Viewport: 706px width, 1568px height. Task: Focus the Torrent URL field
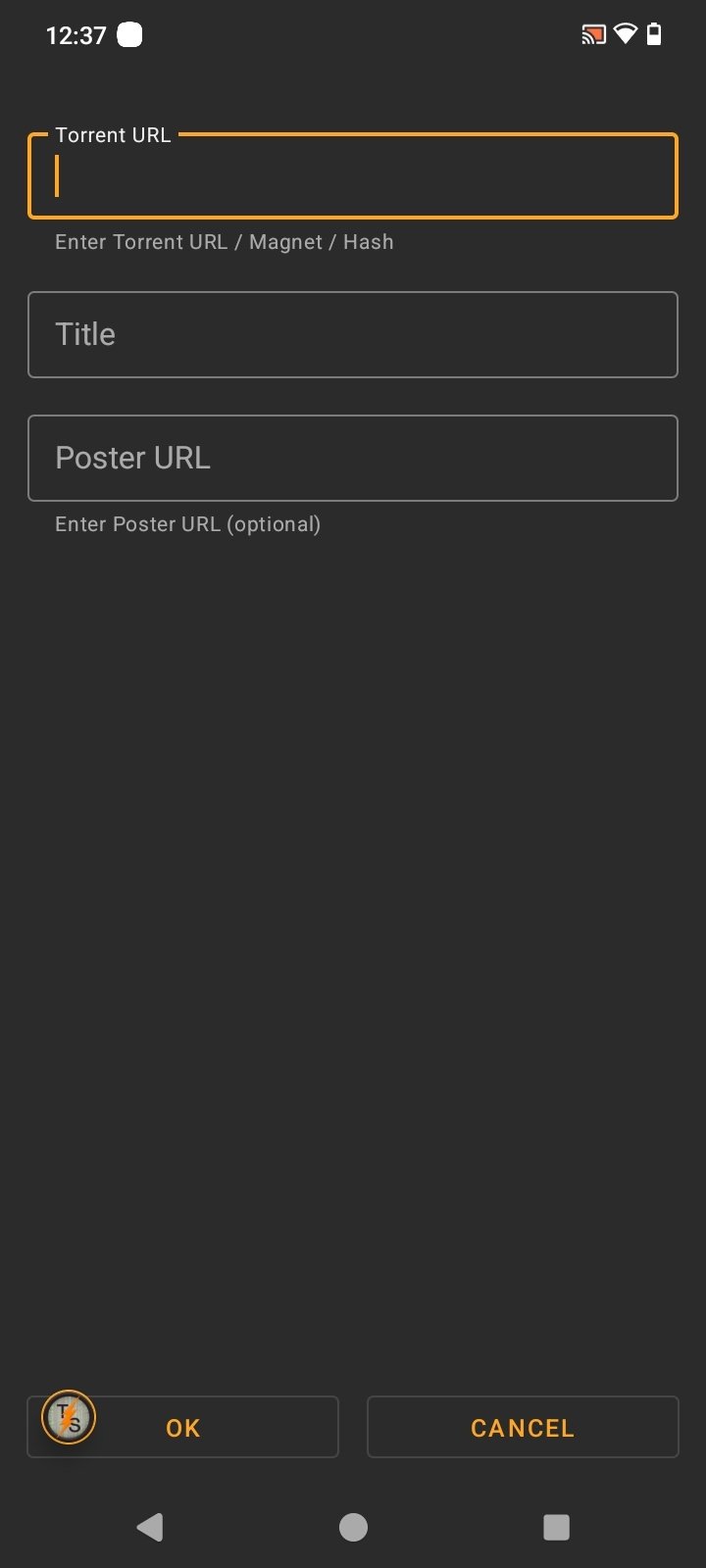[353, 175]
